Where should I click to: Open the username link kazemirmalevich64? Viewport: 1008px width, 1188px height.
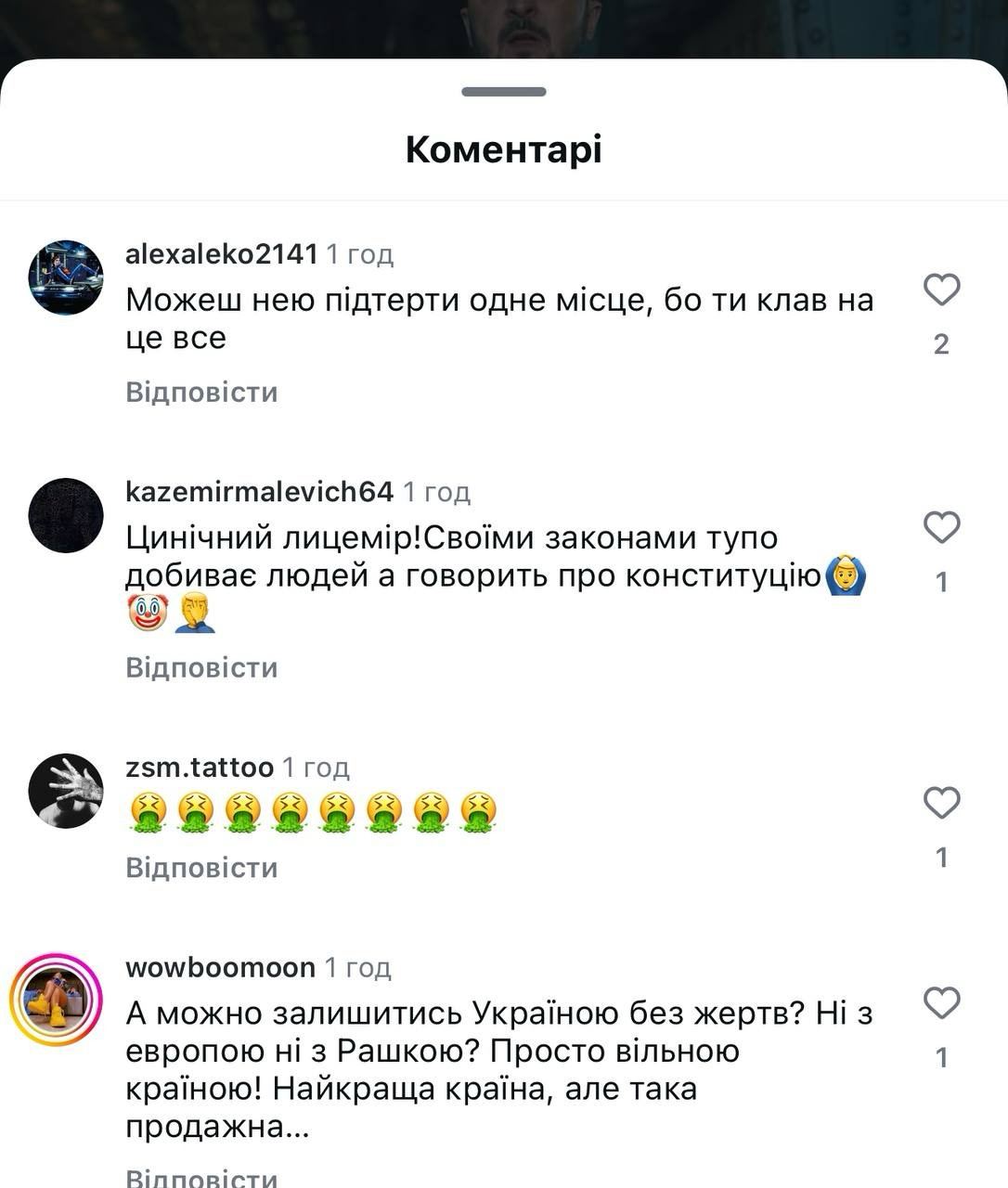(259, 491)
